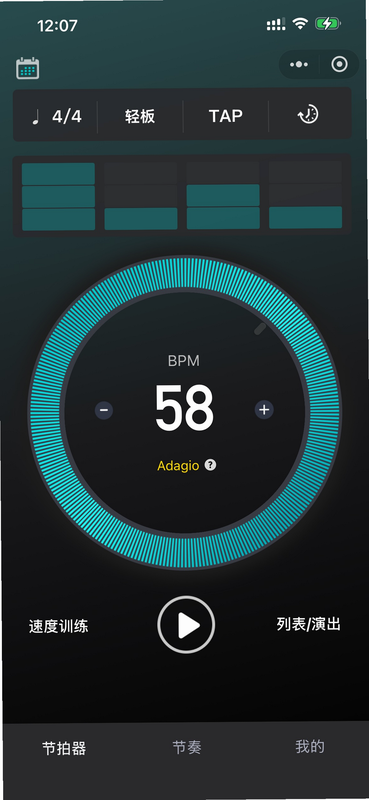
Task: Open the Adagio help question mark
Action: 210,465
